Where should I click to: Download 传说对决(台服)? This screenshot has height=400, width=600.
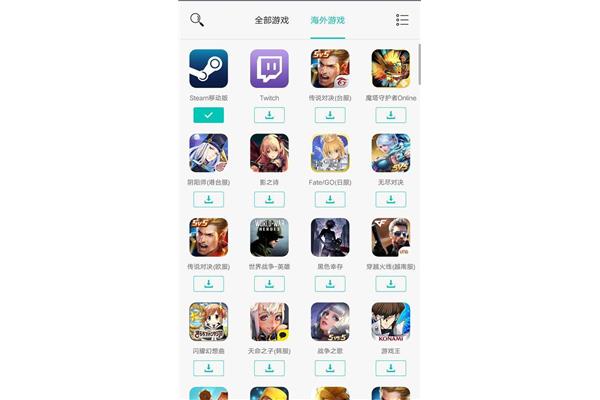[x=330, y=115]
